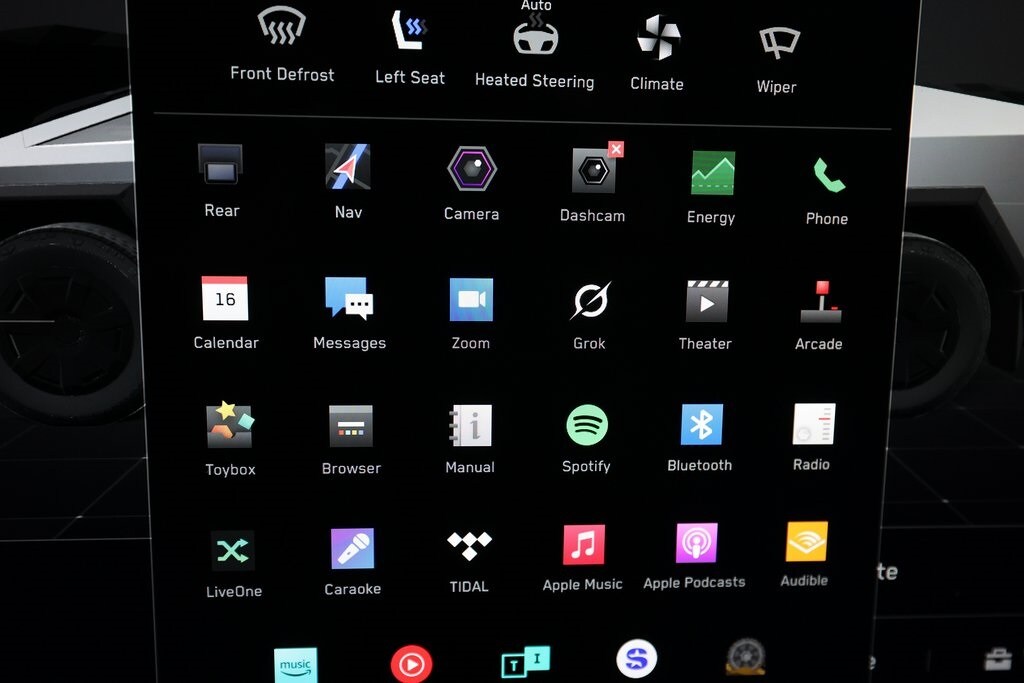Launch the Browser
The width and height of the screenshot is (1024, 683).
(x=351, y=426)
